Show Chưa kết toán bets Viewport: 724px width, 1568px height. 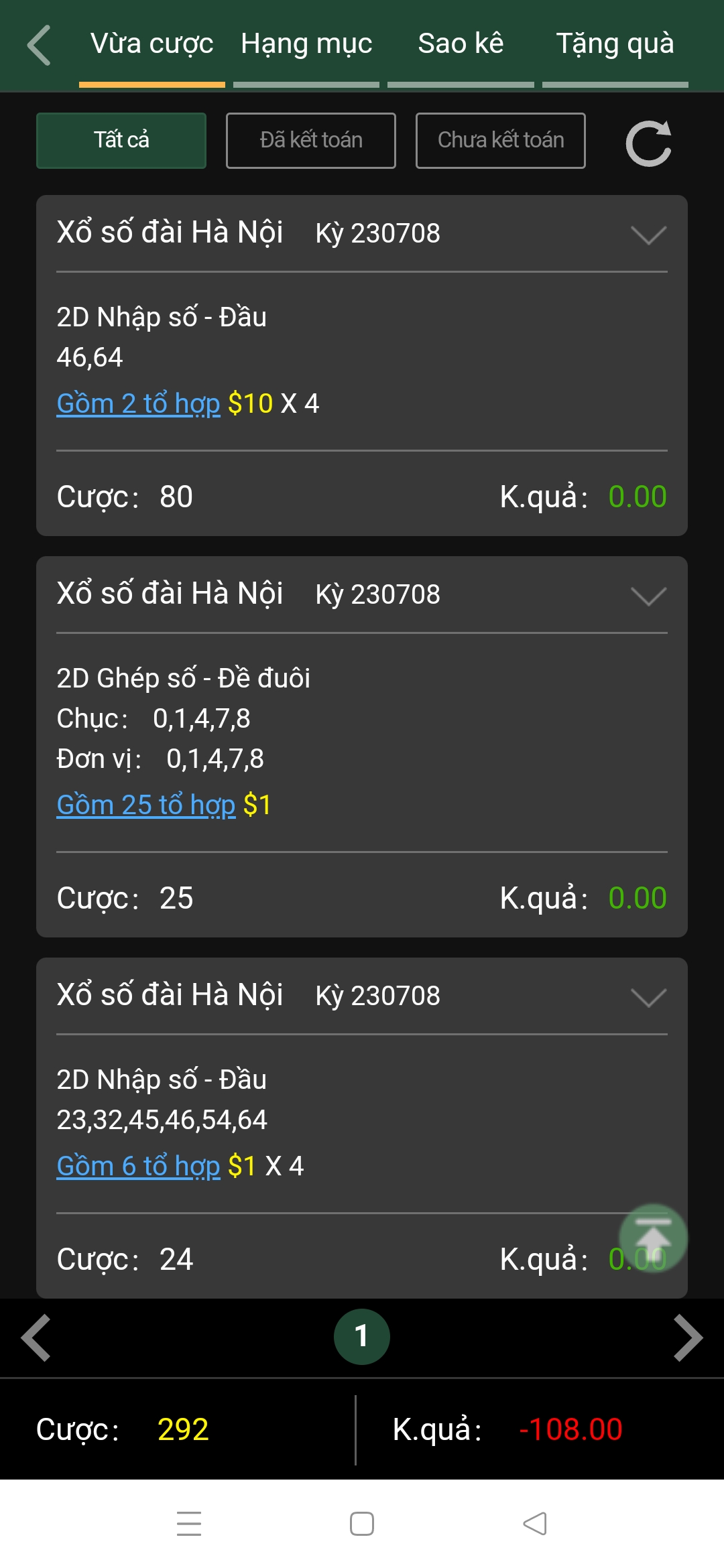click(500, 141)
